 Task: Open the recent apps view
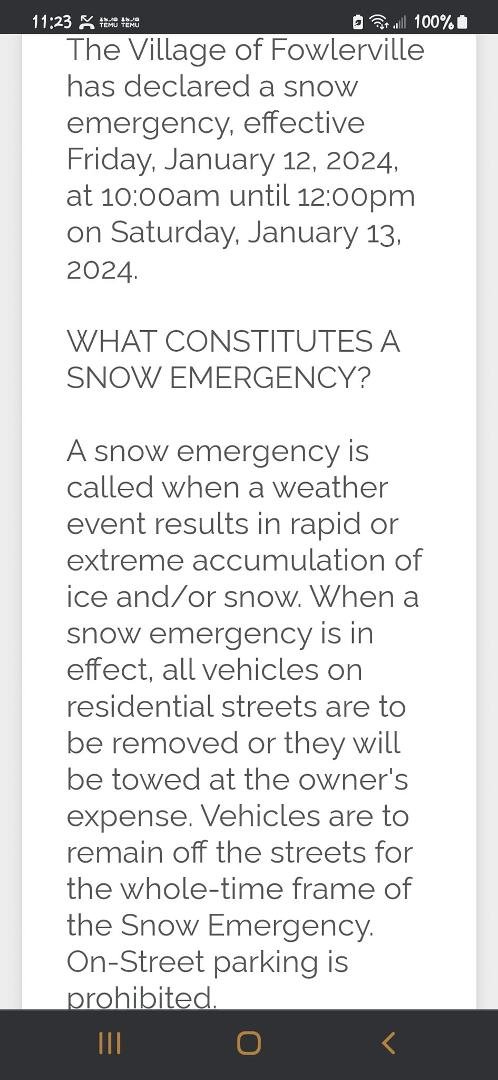(x=110, y=1043)
